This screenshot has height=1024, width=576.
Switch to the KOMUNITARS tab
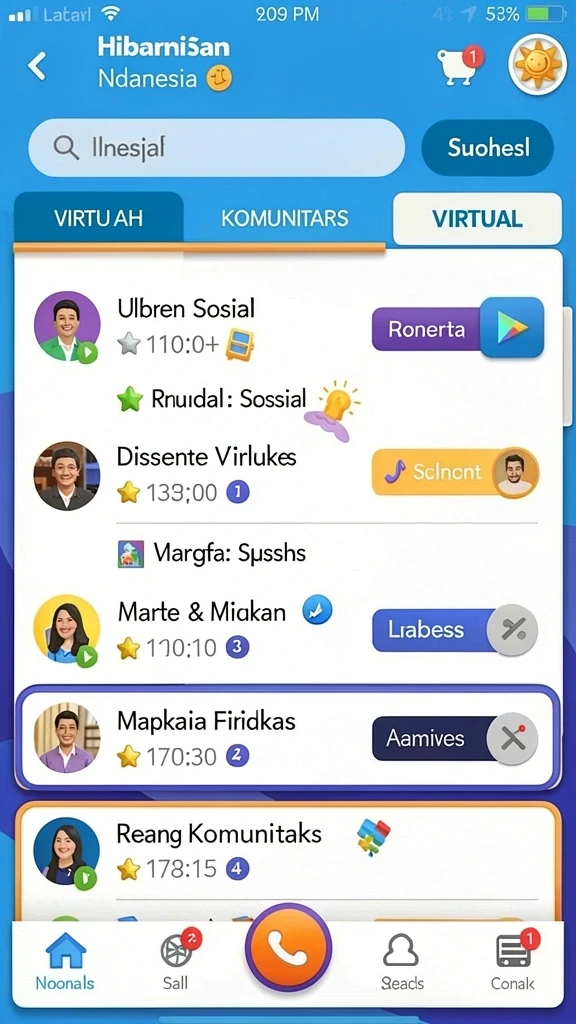click(x=285, y=218)
